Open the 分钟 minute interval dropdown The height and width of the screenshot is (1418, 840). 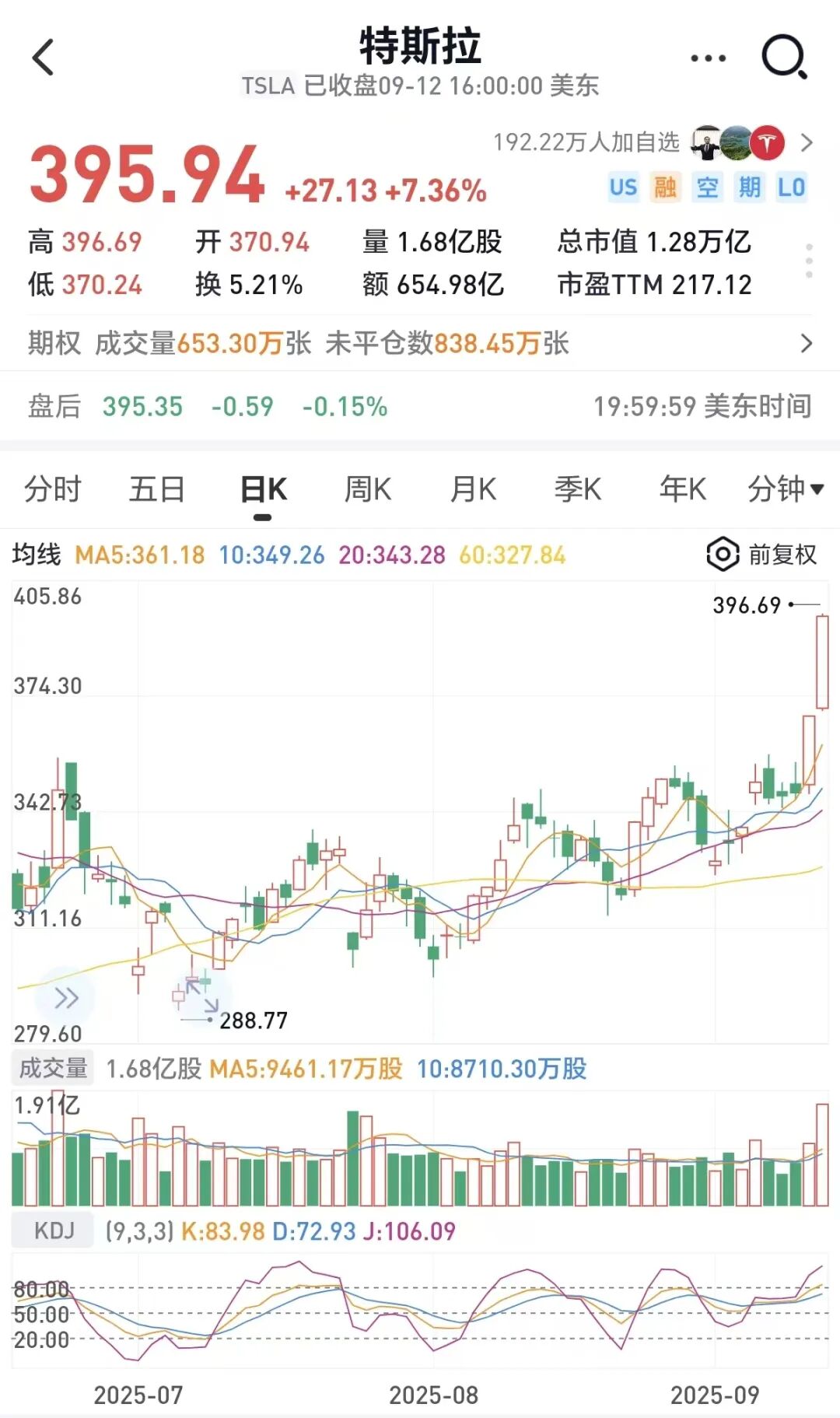tap(785, 489)
